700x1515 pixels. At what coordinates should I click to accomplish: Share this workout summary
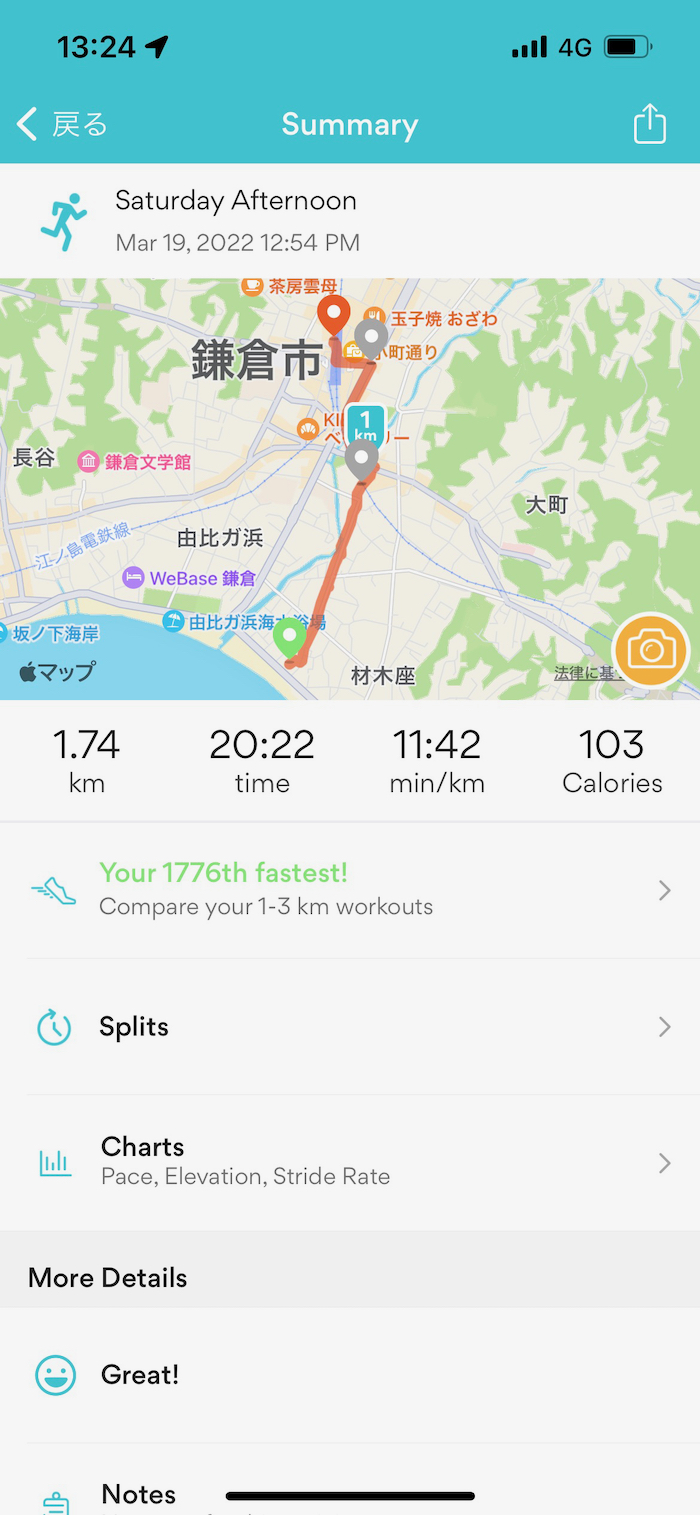click(649, 125)
